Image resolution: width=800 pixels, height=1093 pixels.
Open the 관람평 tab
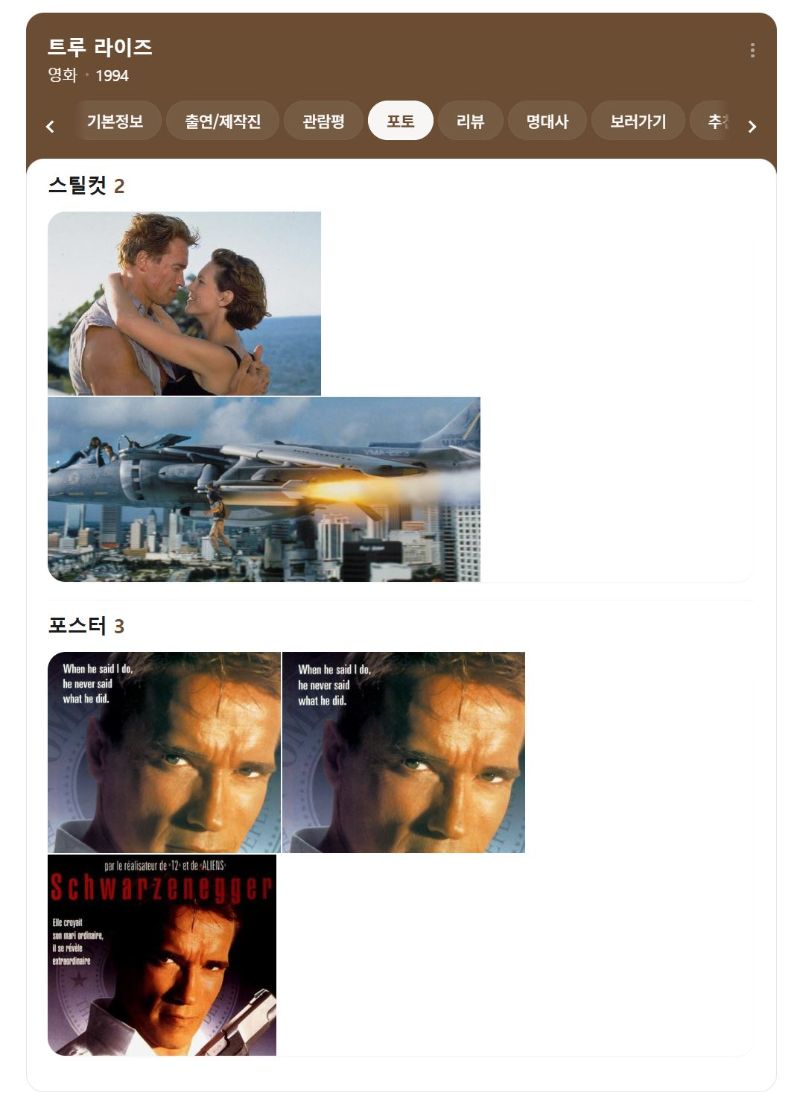point(323,121)
